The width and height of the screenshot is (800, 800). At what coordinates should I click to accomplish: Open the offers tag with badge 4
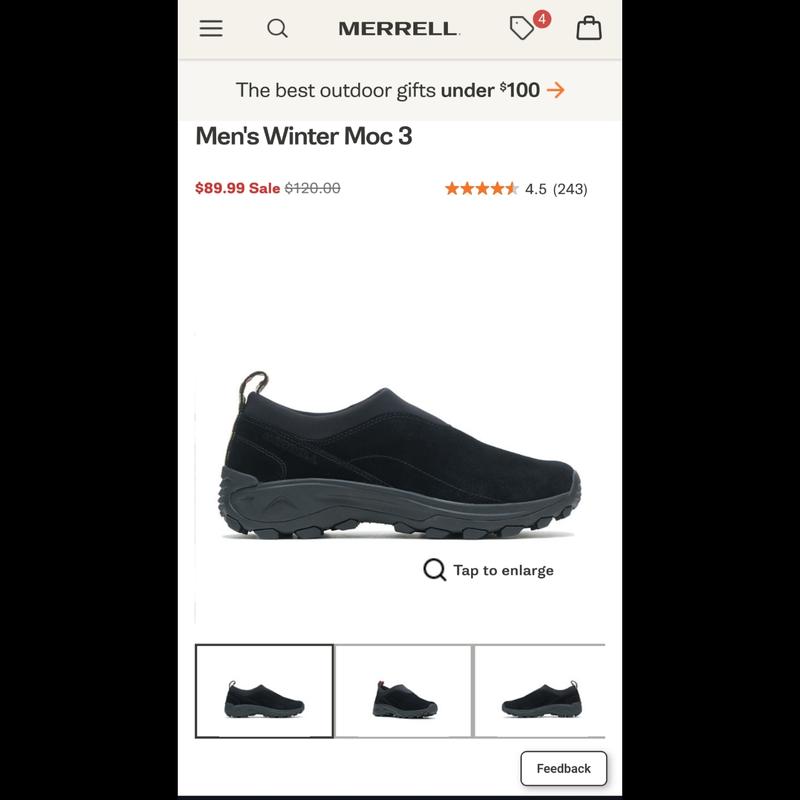(524, 28)
